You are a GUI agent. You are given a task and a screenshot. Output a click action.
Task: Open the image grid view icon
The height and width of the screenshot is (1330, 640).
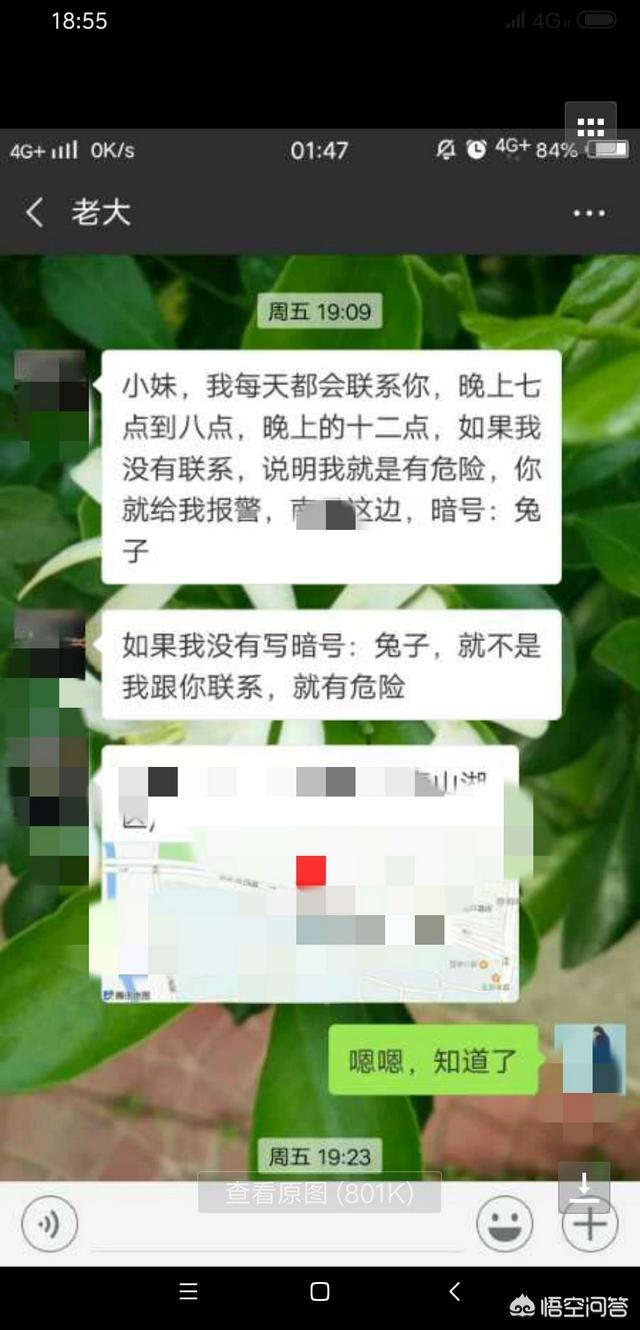590,127
